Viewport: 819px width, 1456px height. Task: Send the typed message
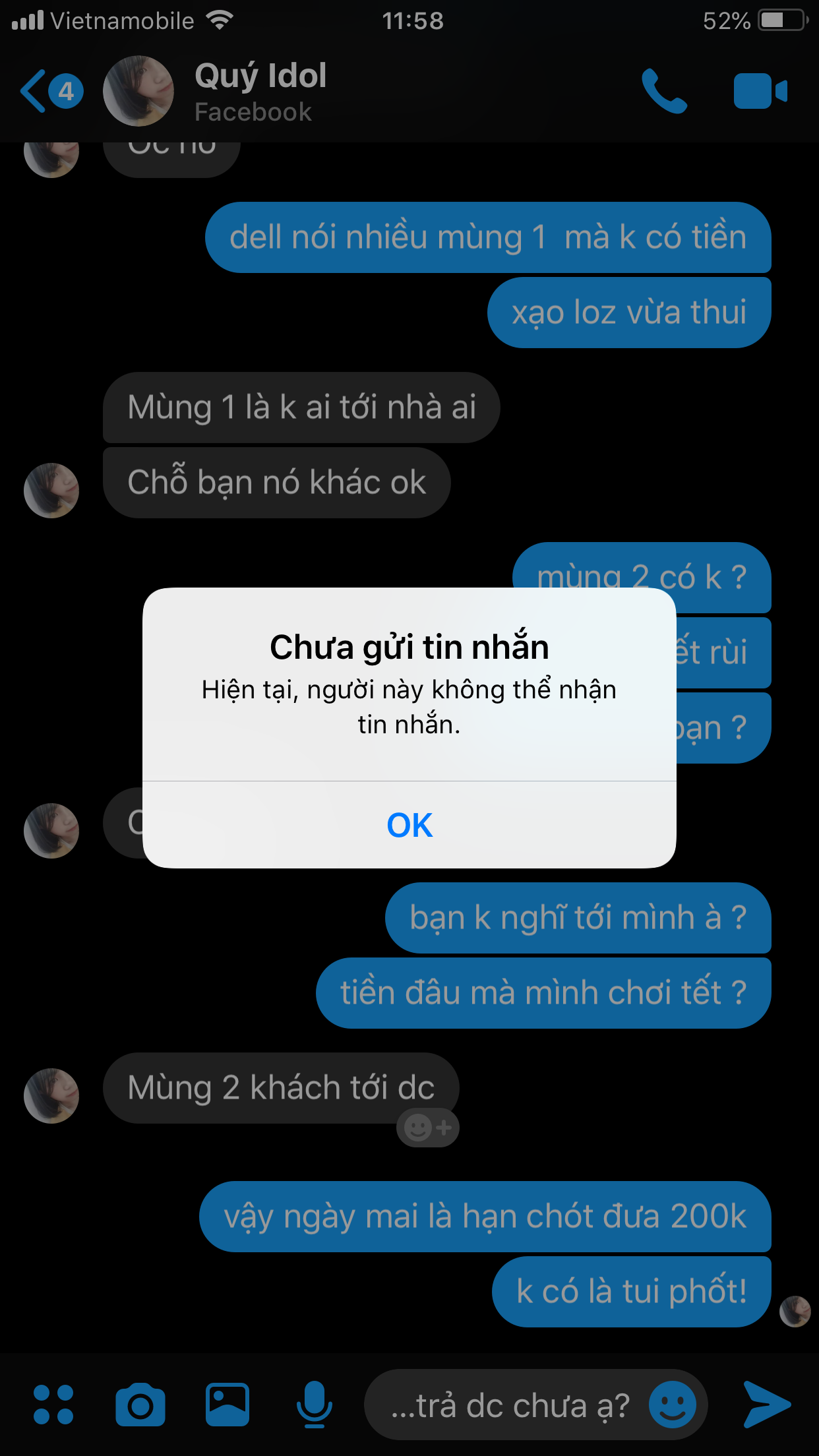coord(766,1405)
